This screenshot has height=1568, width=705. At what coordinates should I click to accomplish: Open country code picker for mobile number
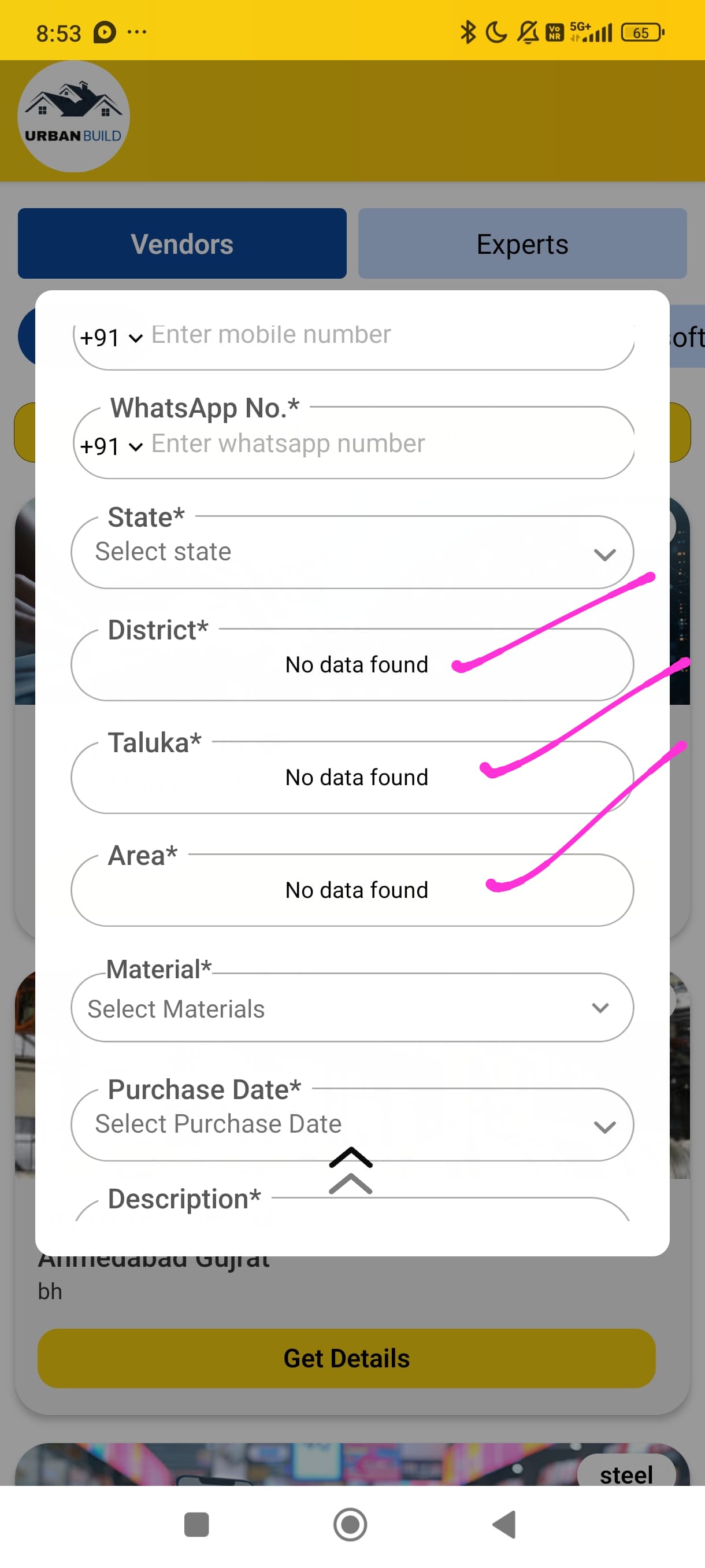click(x=112, y=338)
